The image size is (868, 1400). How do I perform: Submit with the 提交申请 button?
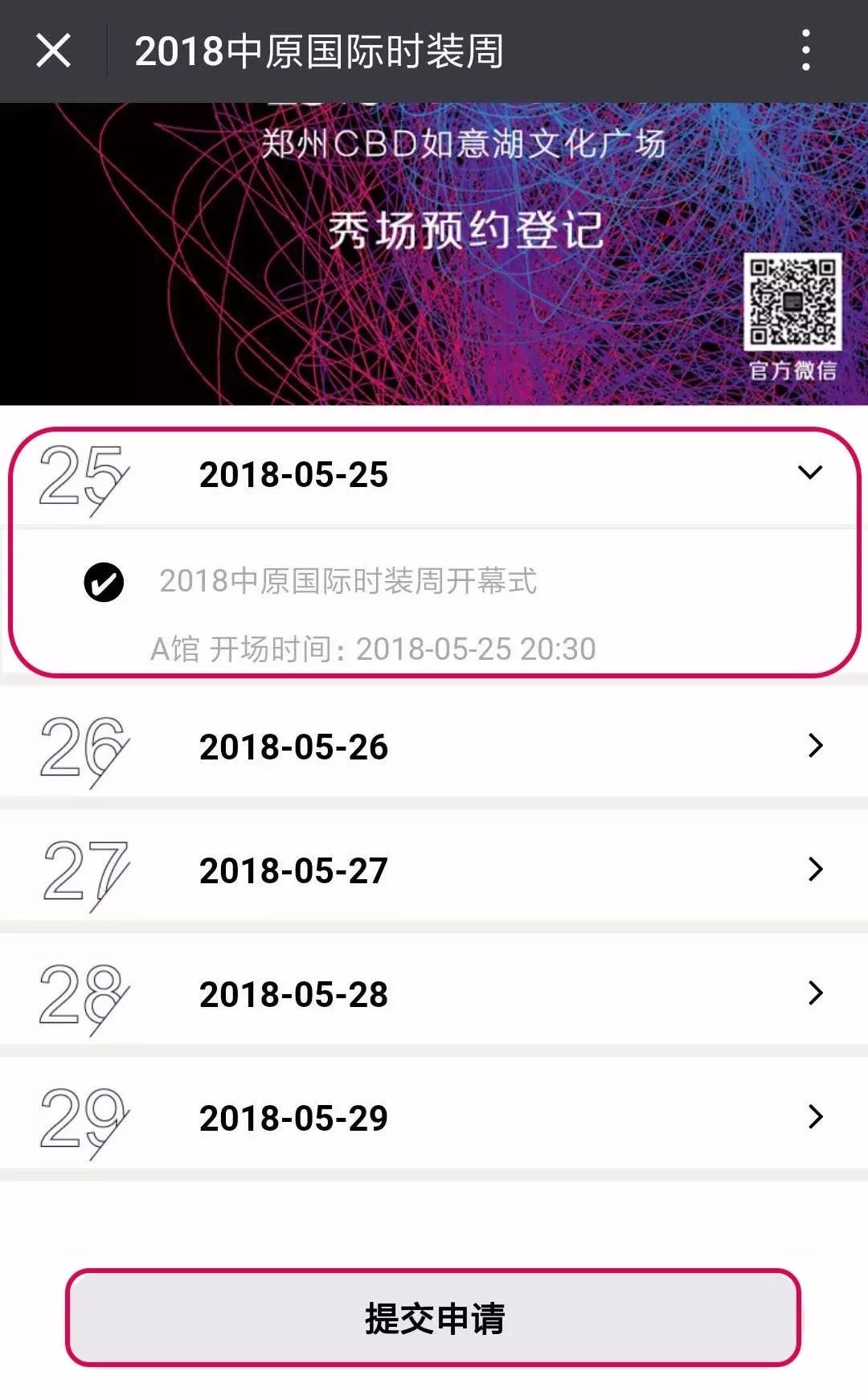pyautogui.click(x=433, y=1318)
